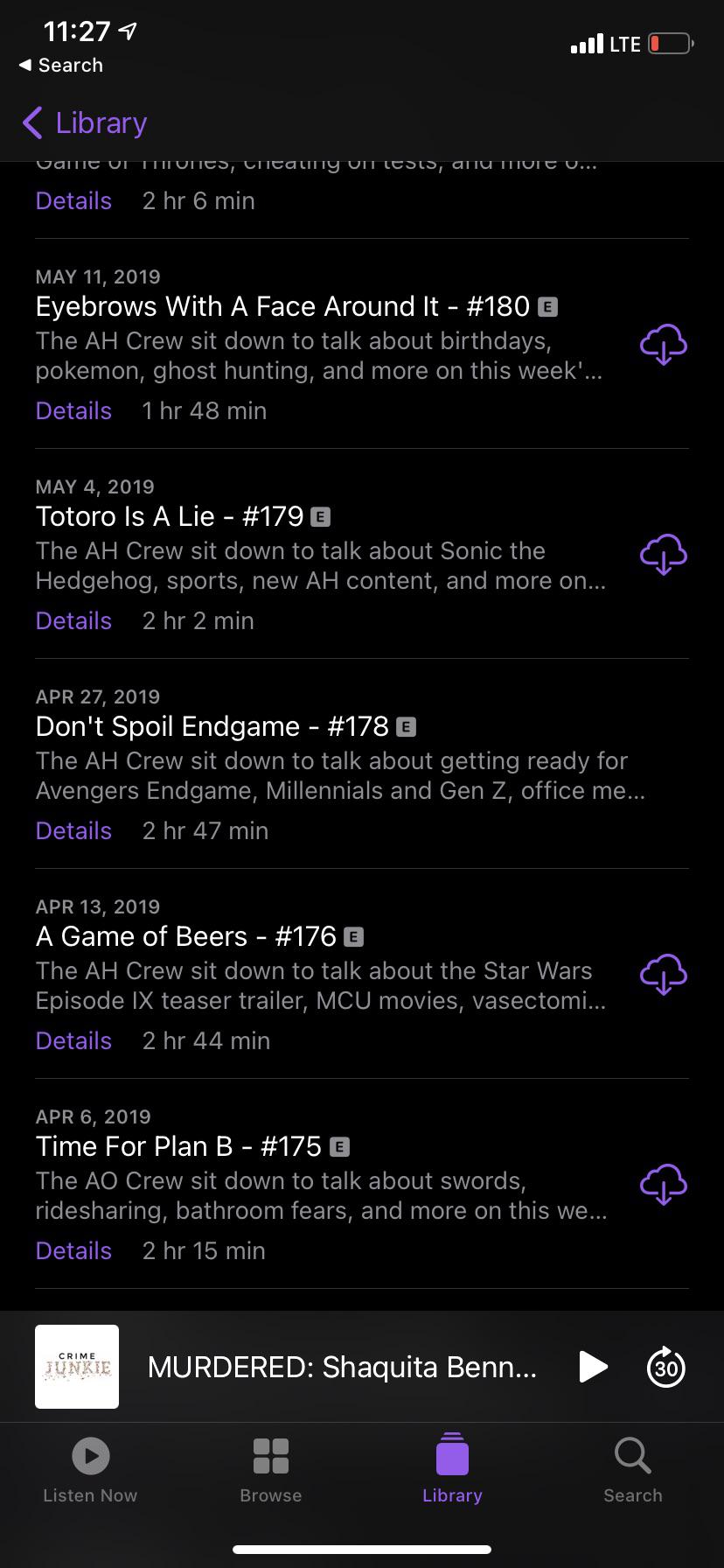The image size is (724, 1568).
Task: Skip forward 30 seconds
Action: [665, 1367]
